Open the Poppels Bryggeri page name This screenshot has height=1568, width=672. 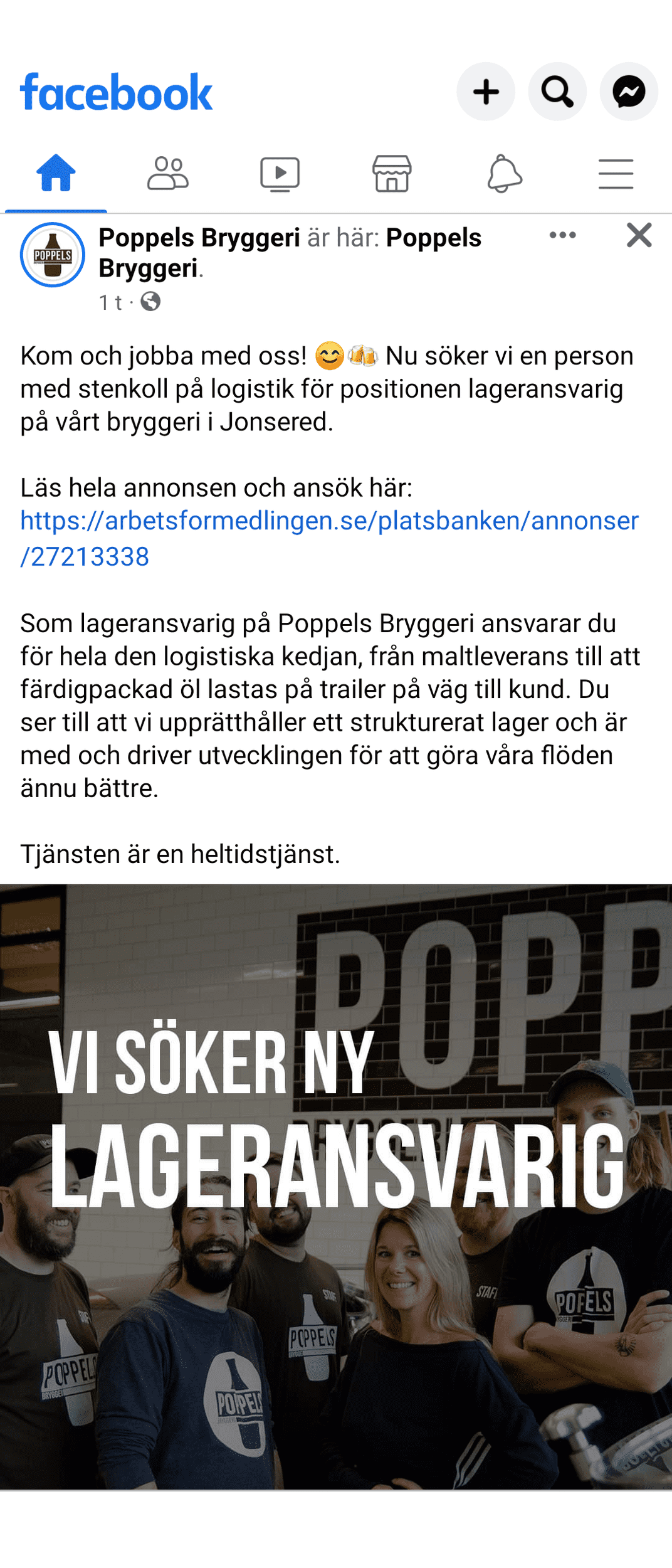click(199, 238)
